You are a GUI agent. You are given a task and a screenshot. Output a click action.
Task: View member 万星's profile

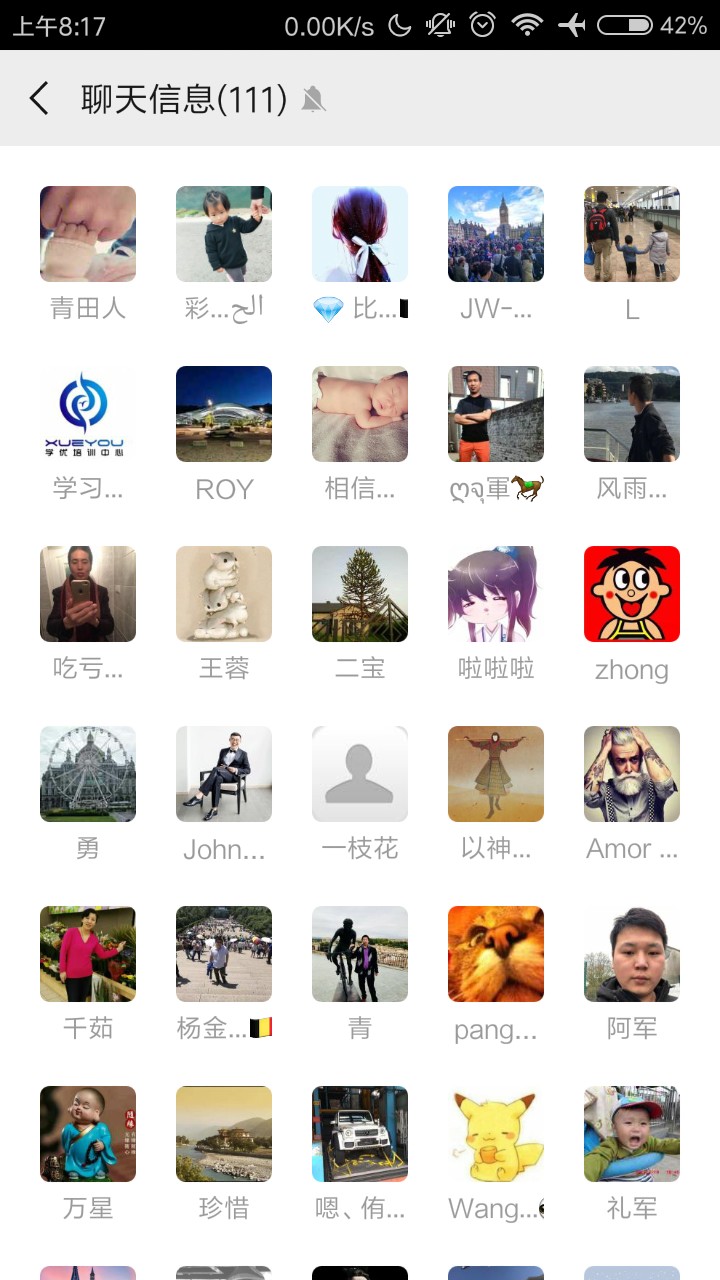point(88,1134)
